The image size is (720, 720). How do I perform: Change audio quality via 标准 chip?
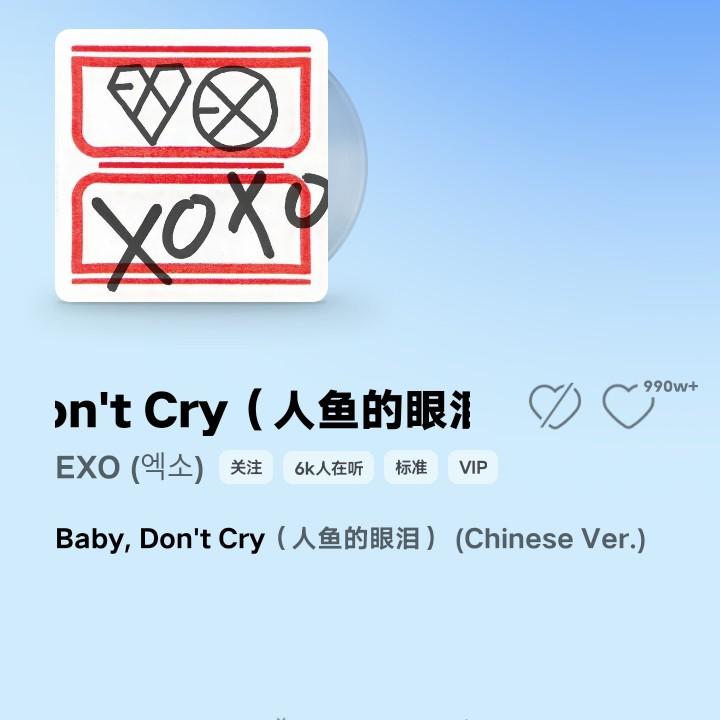(x=411, y=467)
